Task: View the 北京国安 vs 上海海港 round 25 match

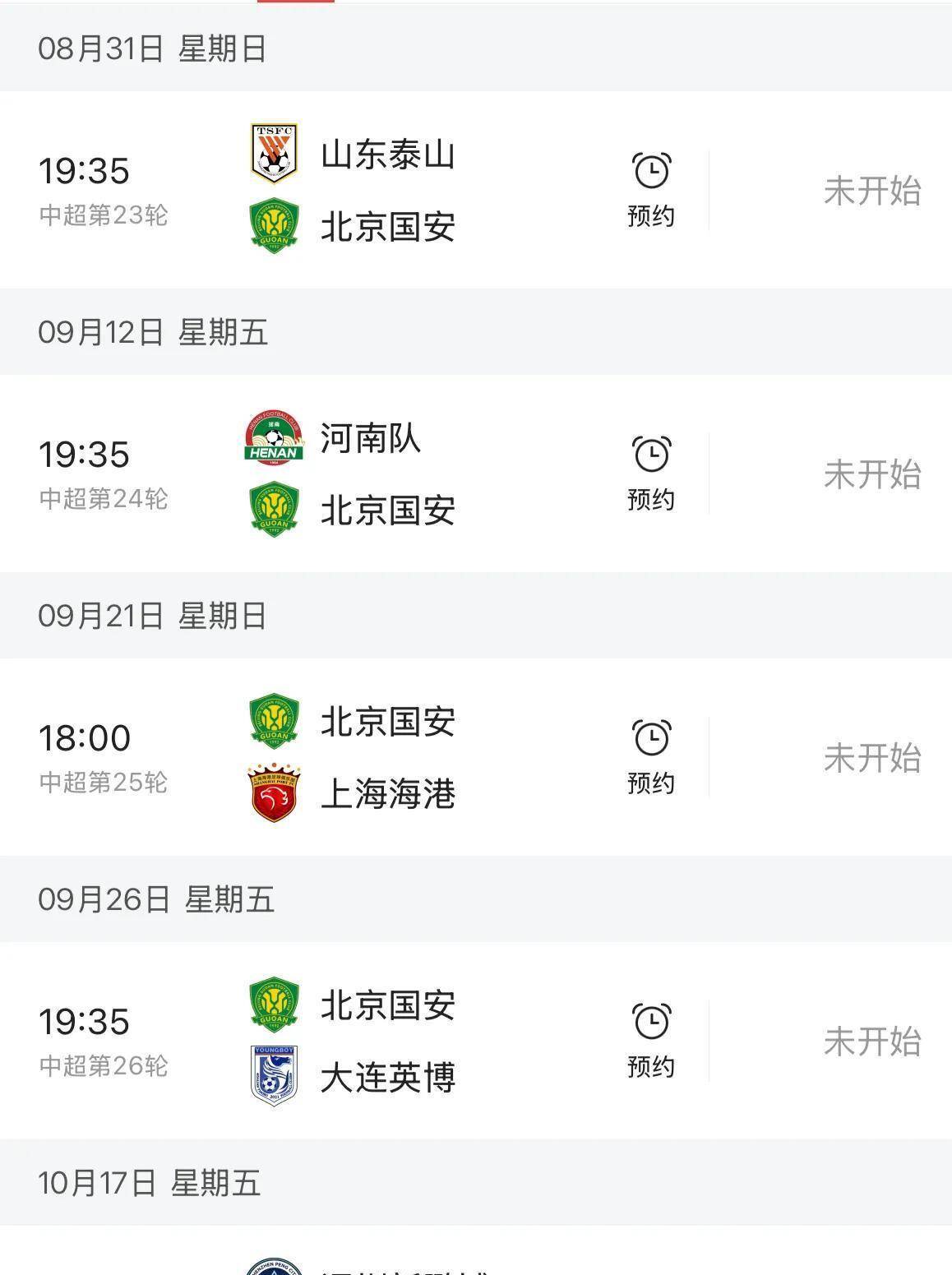Action: (388, 757)
